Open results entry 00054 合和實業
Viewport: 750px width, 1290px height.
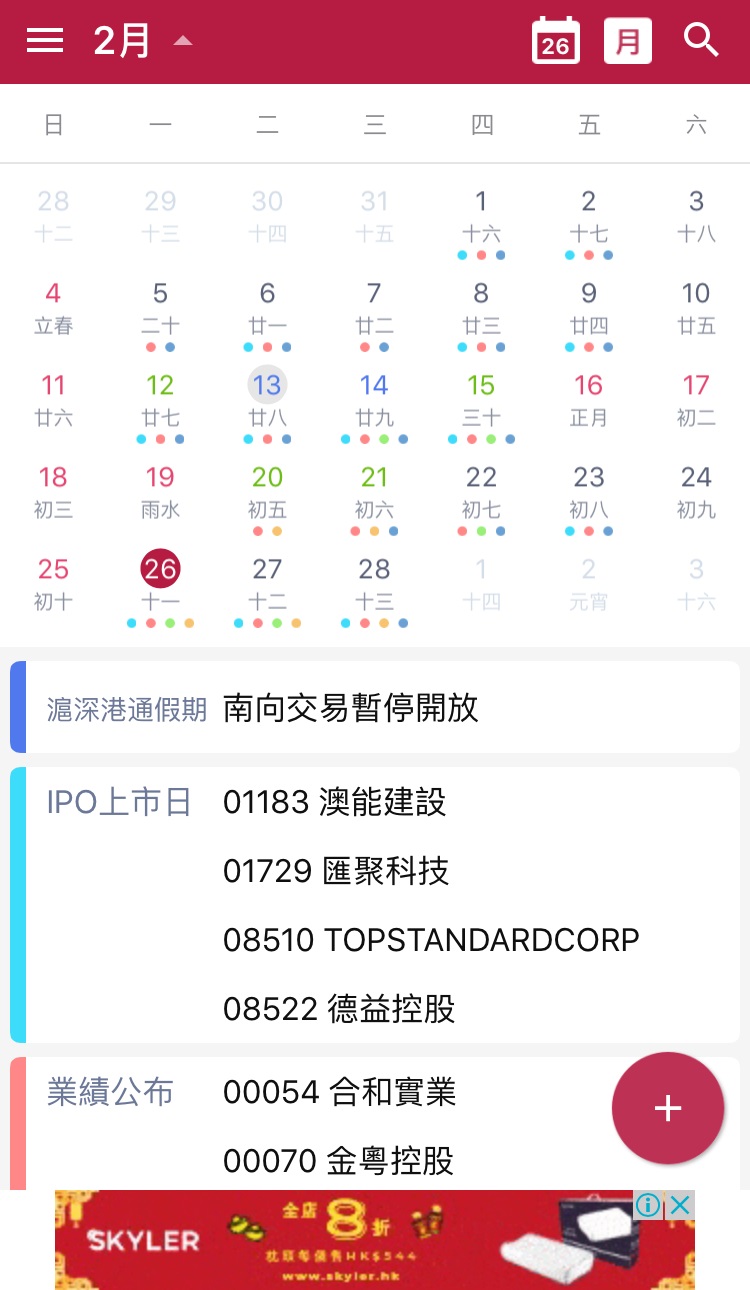pos(339,1092)
